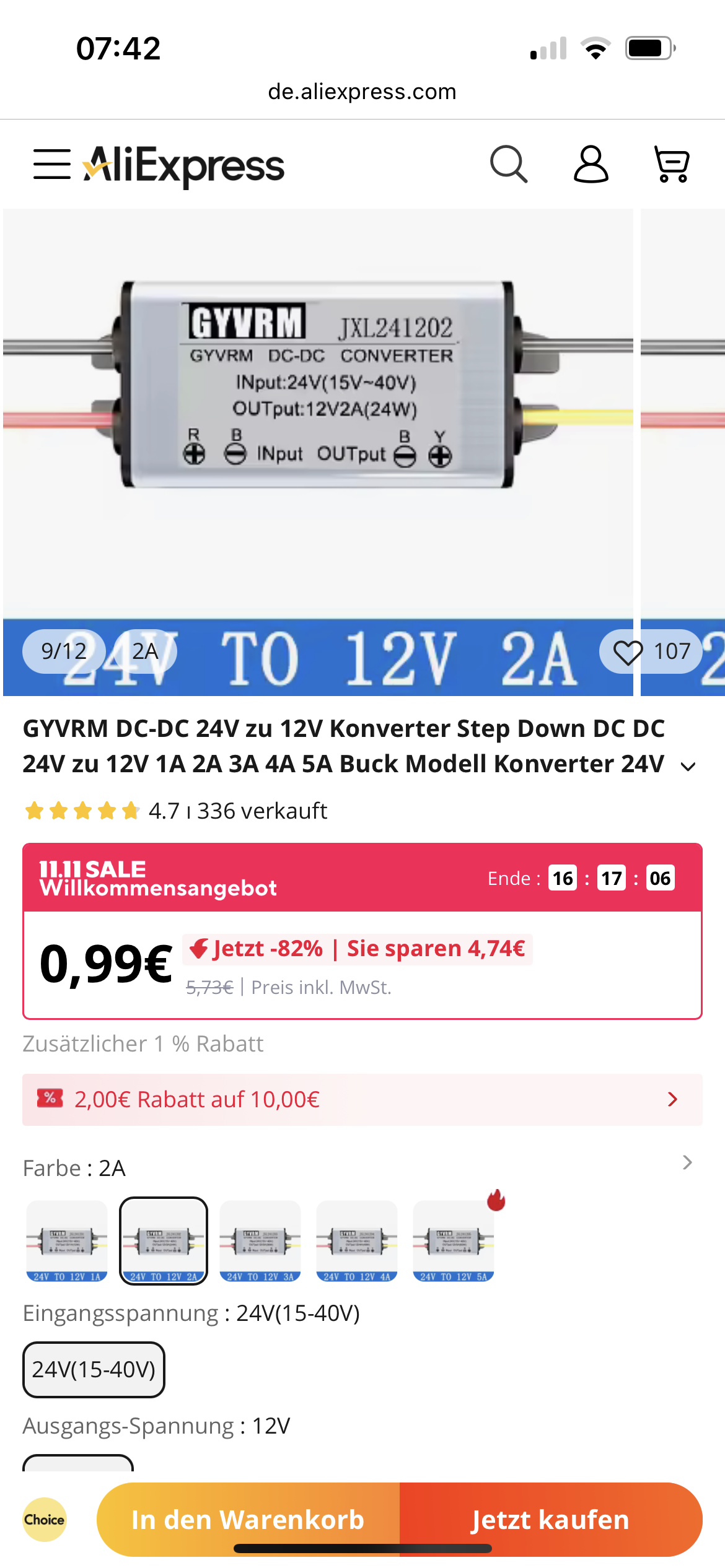This screenshot has width=725, height=1568.
Task: Open the AliExpress home logo
Action: pyautogui.click(x=184, y=165)
